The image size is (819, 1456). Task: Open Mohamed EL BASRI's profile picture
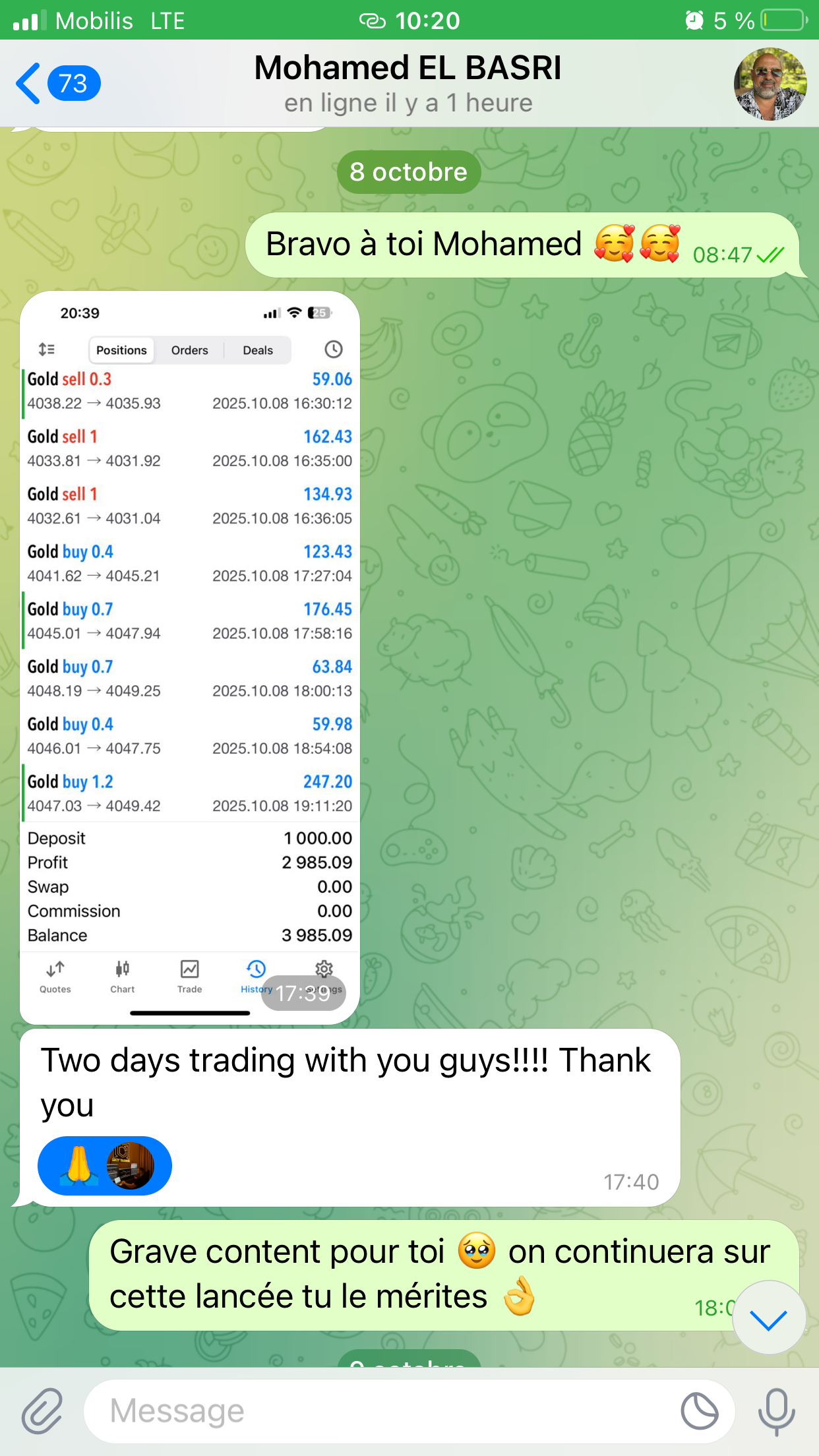pos(770,84)
